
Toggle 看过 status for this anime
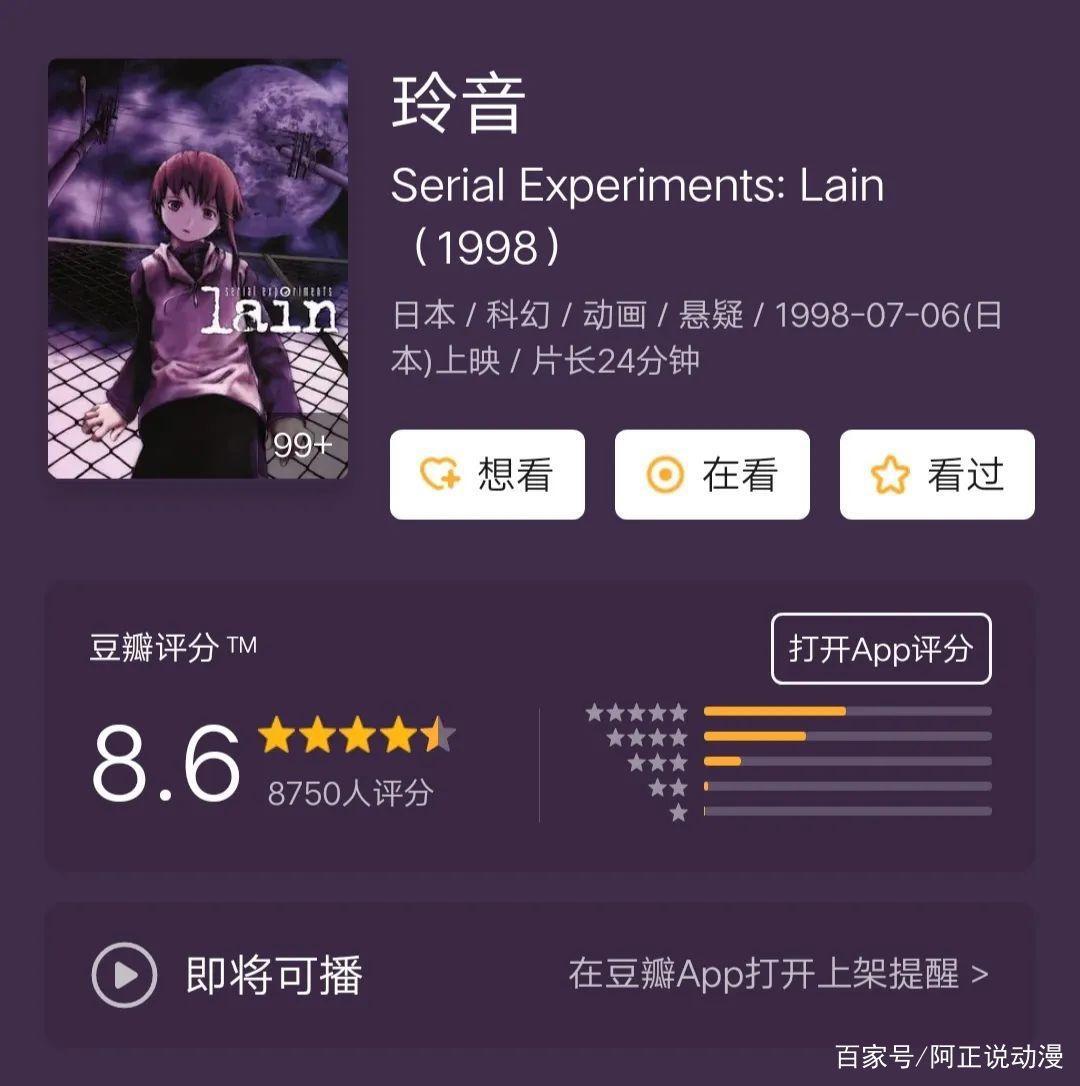click(936, 475)
